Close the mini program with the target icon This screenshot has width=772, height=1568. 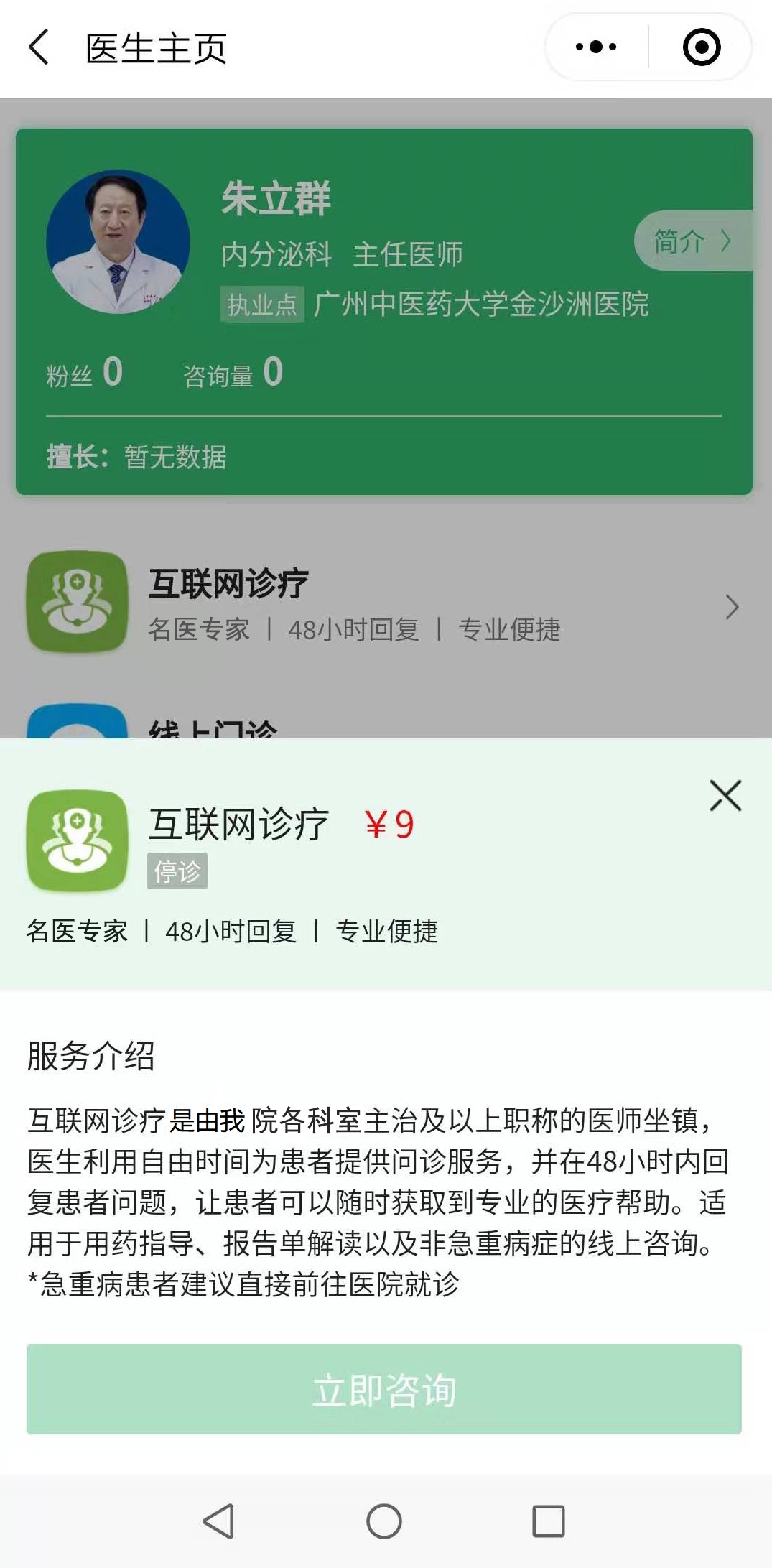point(701,47)
